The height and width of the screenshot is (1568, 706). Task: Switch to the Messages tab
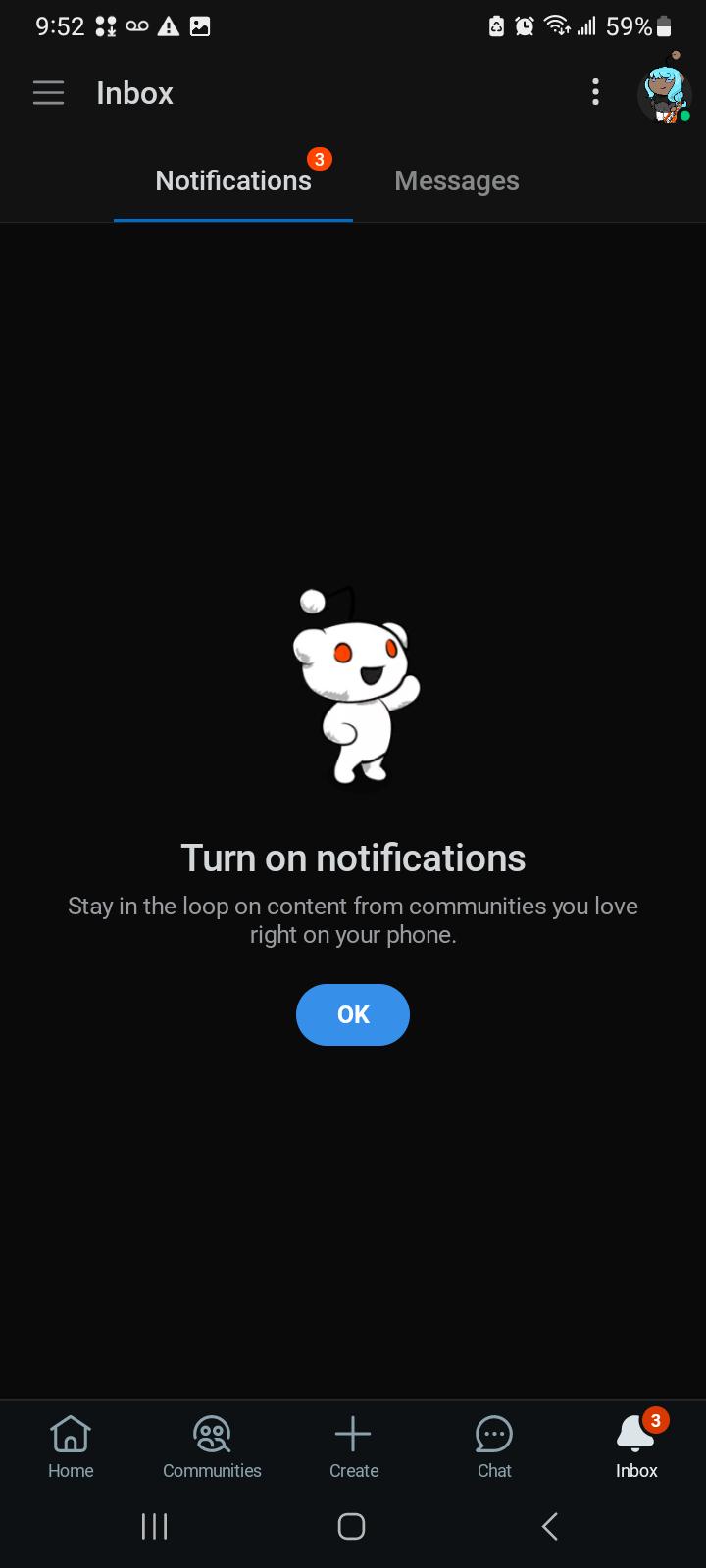coord(457,181)
